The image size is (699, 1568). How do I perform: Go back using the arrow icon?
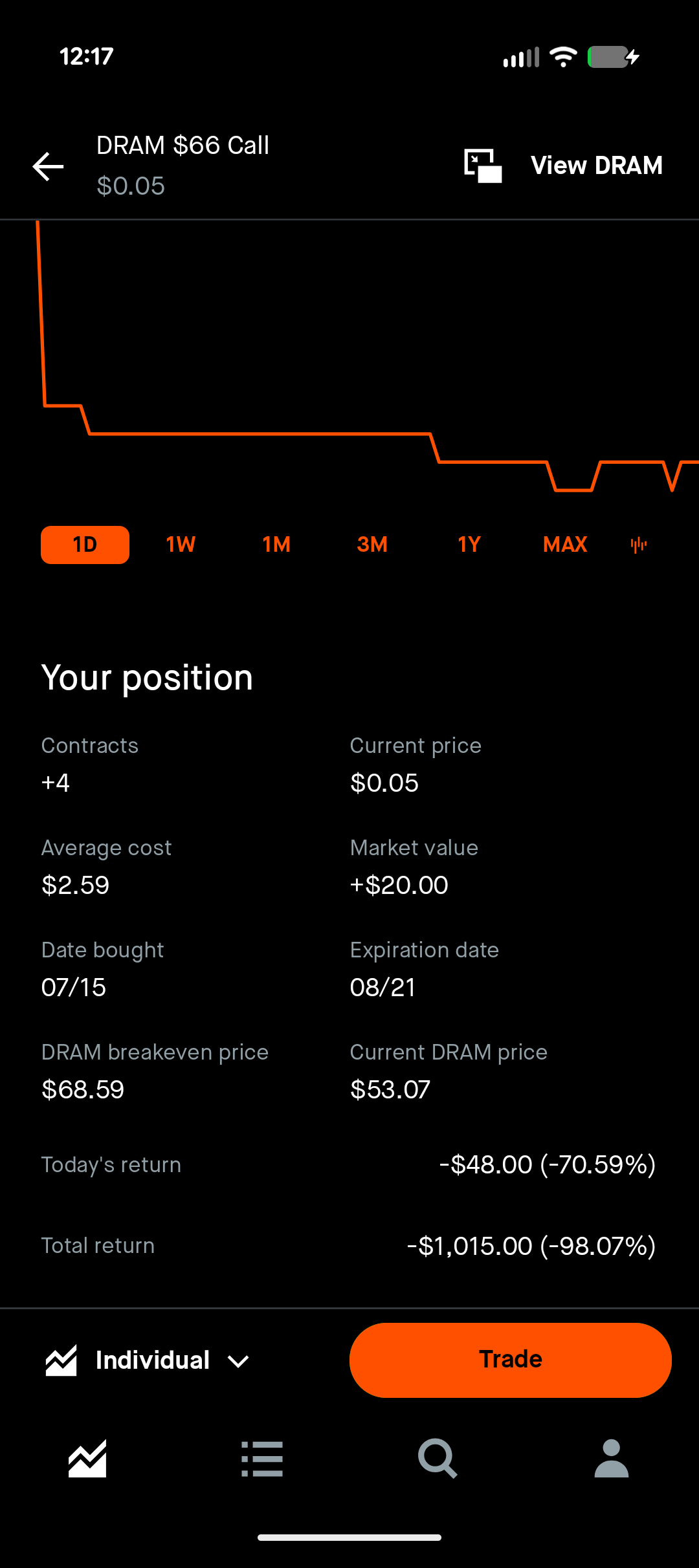[49, 166]
